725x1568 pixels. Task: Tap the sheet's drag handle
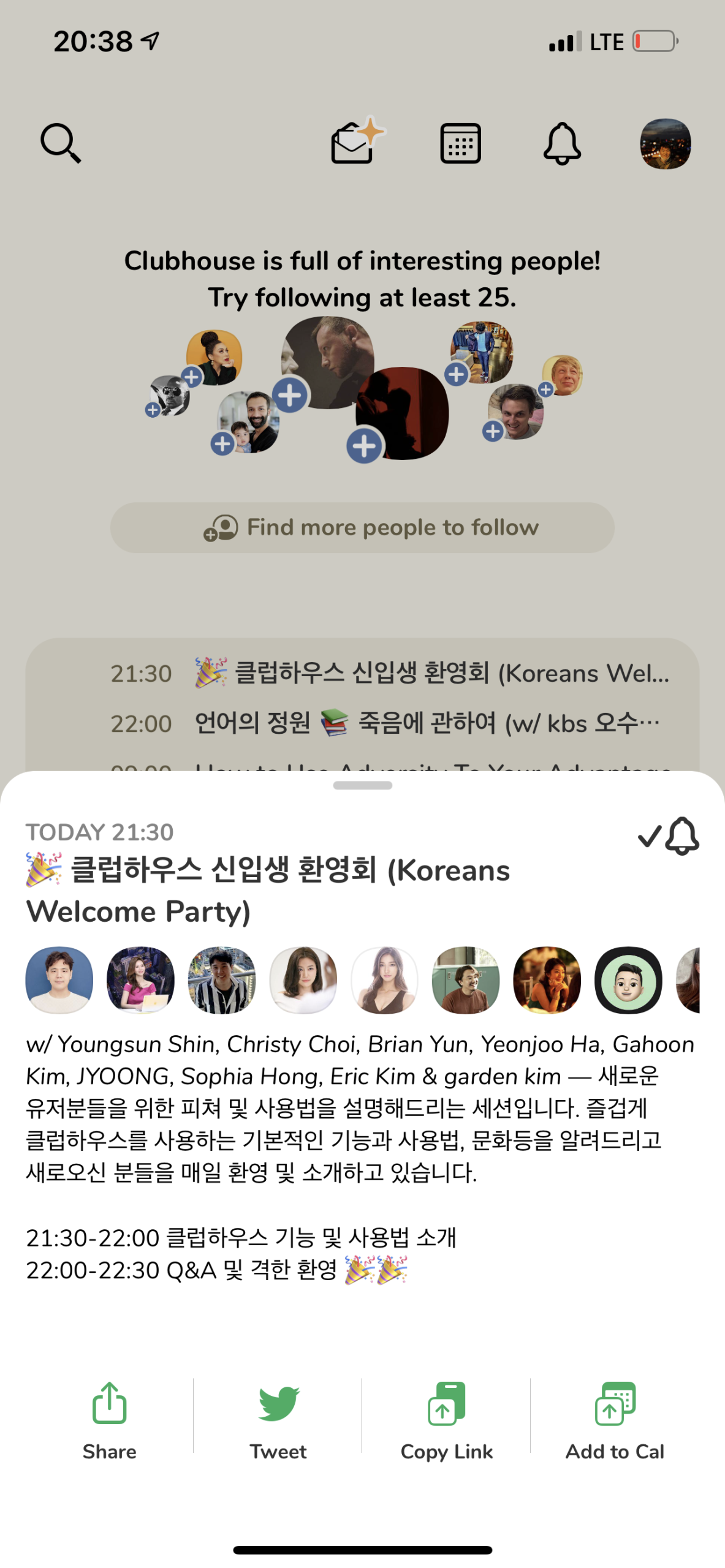(362, 785)
